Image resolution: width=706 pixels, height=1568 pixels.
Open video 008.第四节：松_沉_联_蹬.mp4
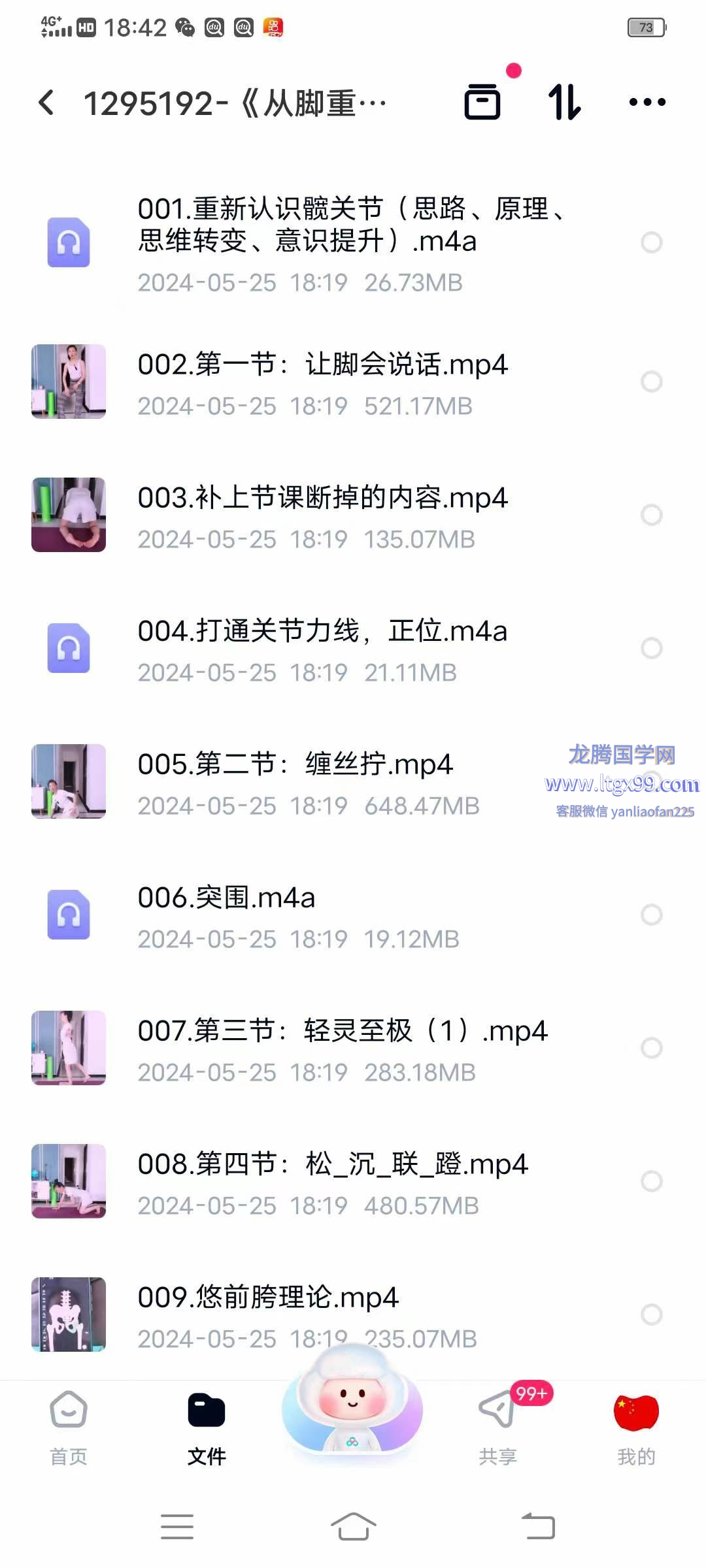[x=332, y=1165]
